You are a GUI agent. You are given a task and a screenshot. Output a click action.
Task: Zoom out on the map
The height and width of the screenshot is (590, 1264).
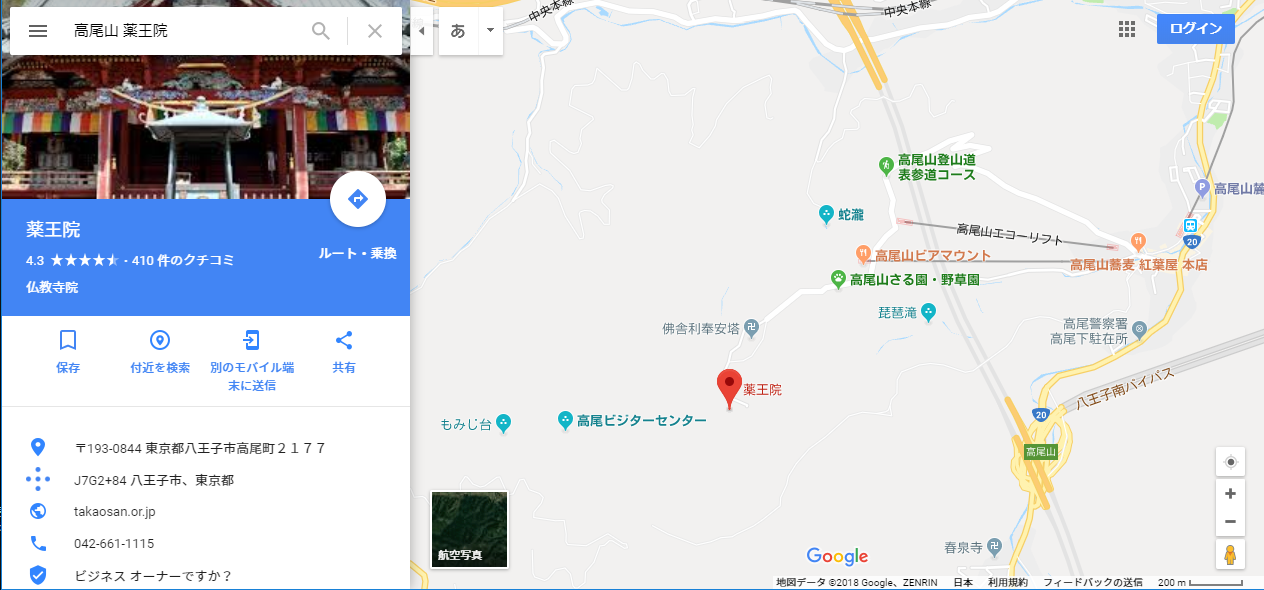coord(1230,521)
